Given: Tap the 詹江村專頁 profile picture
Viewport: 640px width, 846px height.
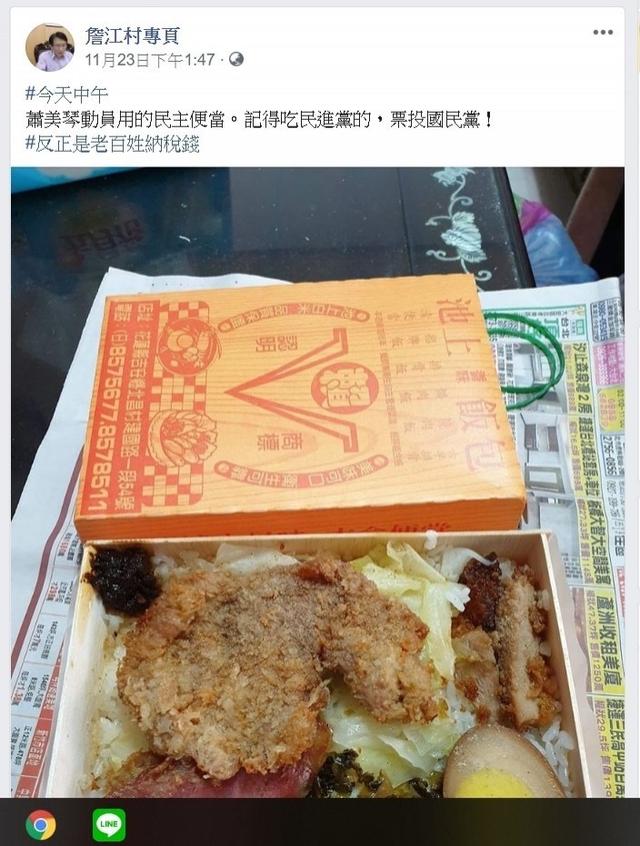Looking at the screenshot, I should 50,47.
